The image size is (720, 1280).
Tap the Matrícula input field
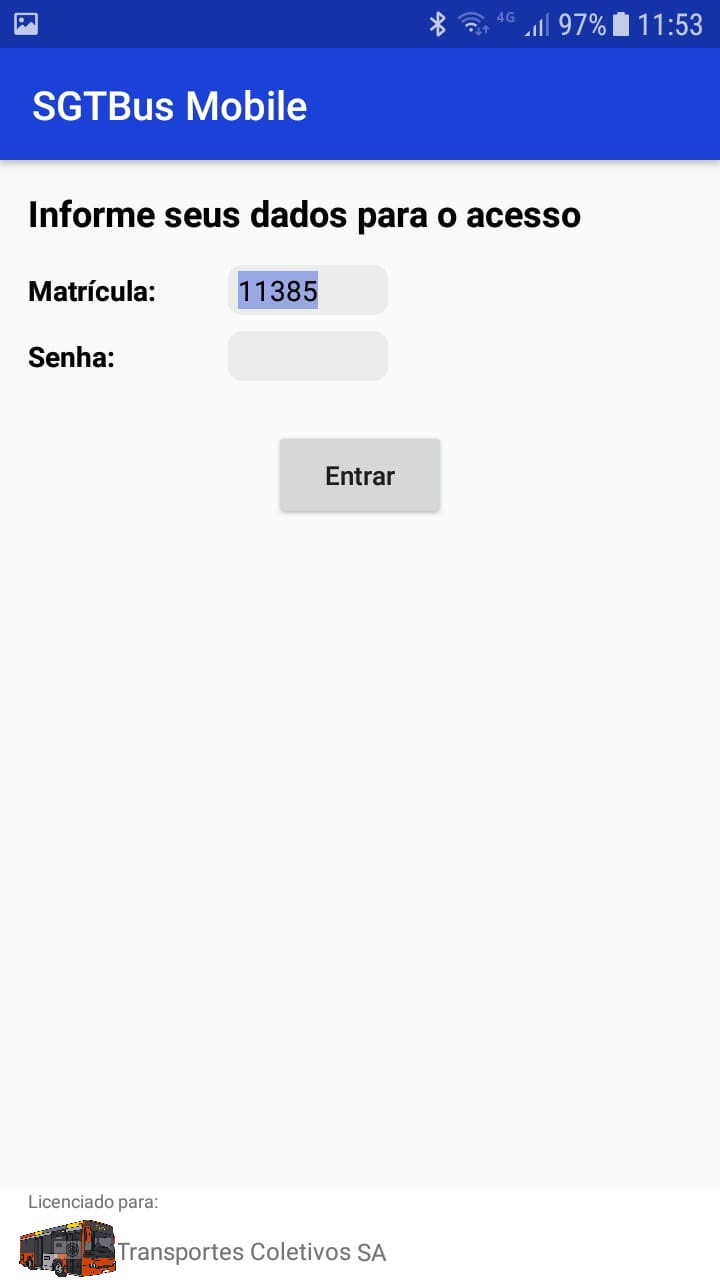click(308, 290)
